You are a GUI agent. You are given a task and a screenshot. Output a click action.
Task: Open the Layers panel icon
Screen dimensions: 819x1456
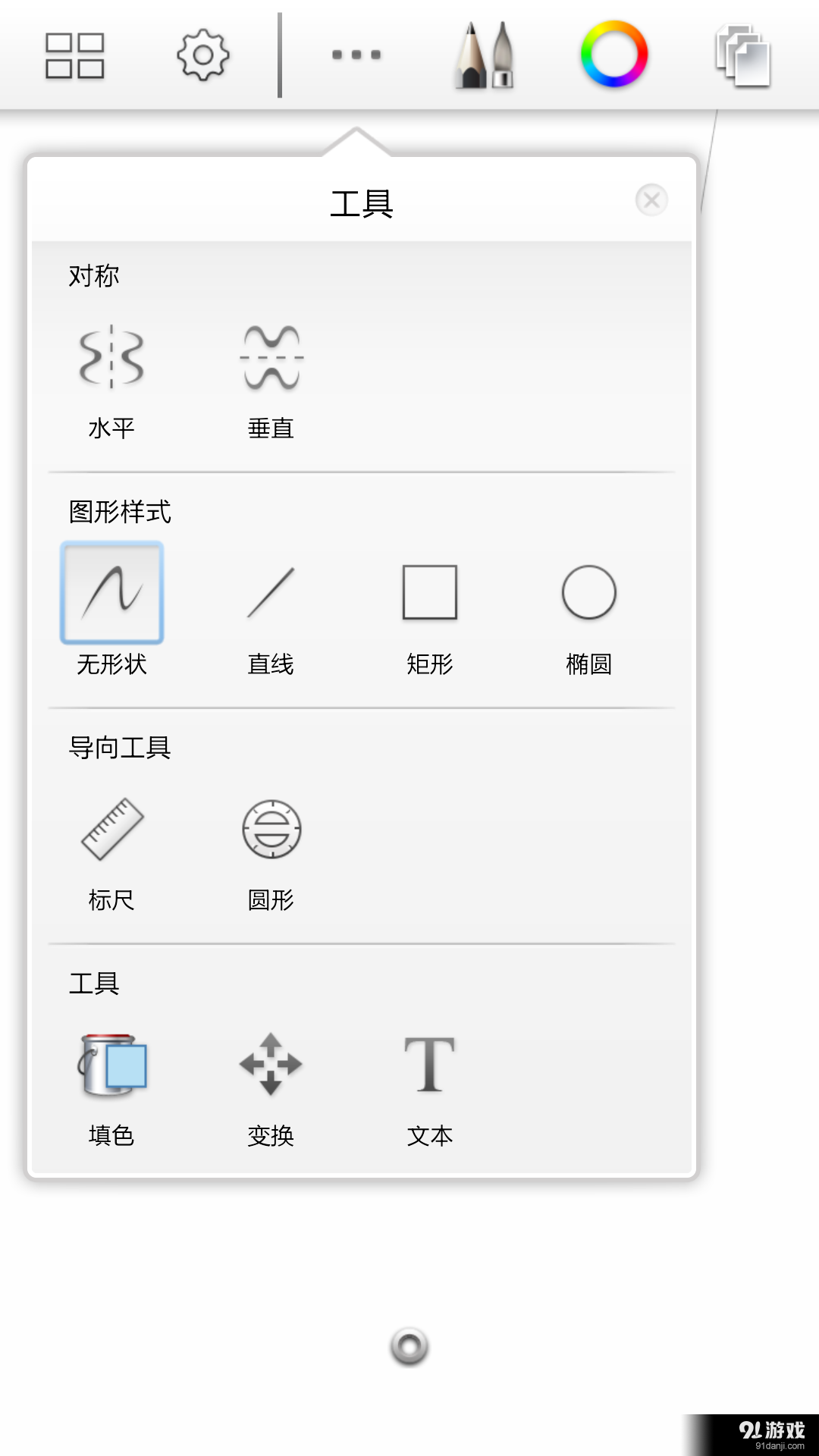pos(742,55)
